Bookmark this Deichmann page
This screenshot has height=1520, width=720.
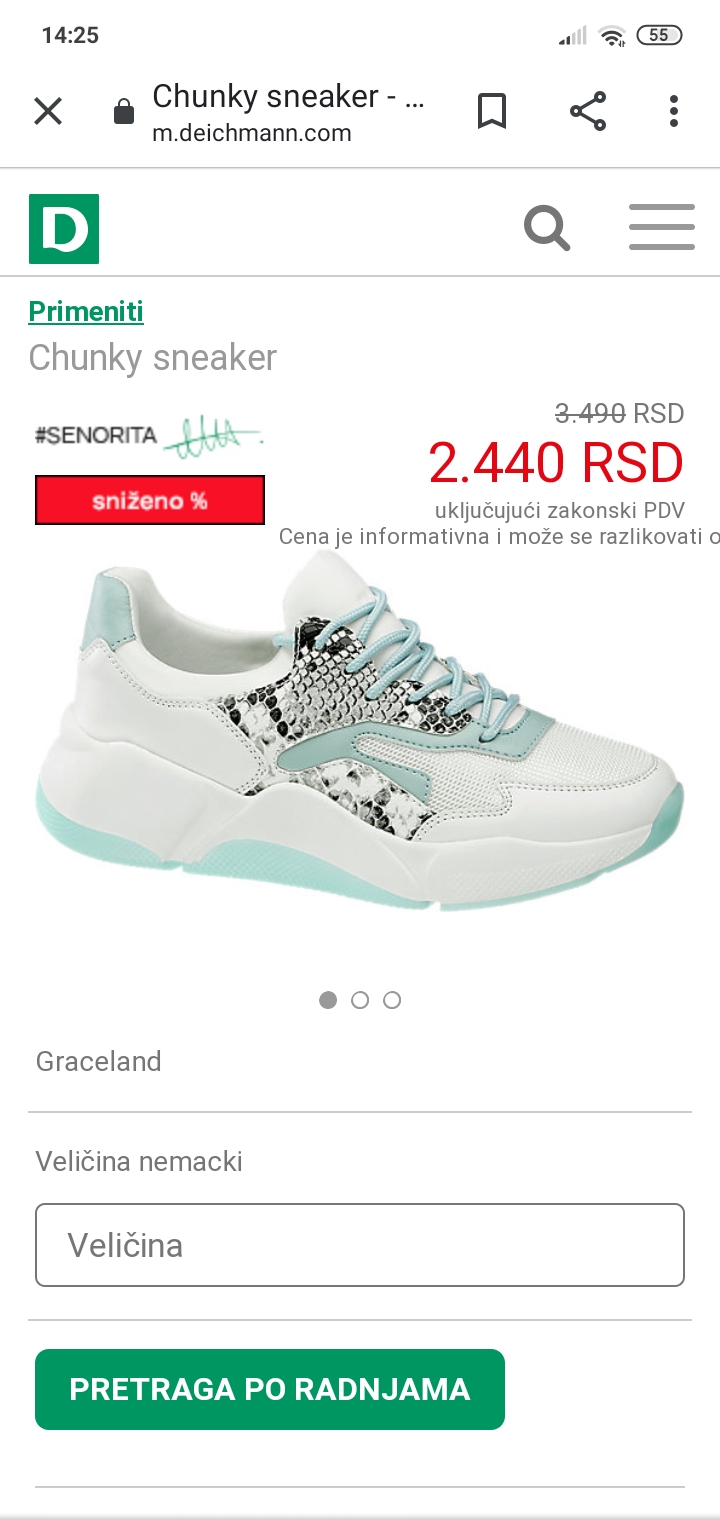pos(492,111)
